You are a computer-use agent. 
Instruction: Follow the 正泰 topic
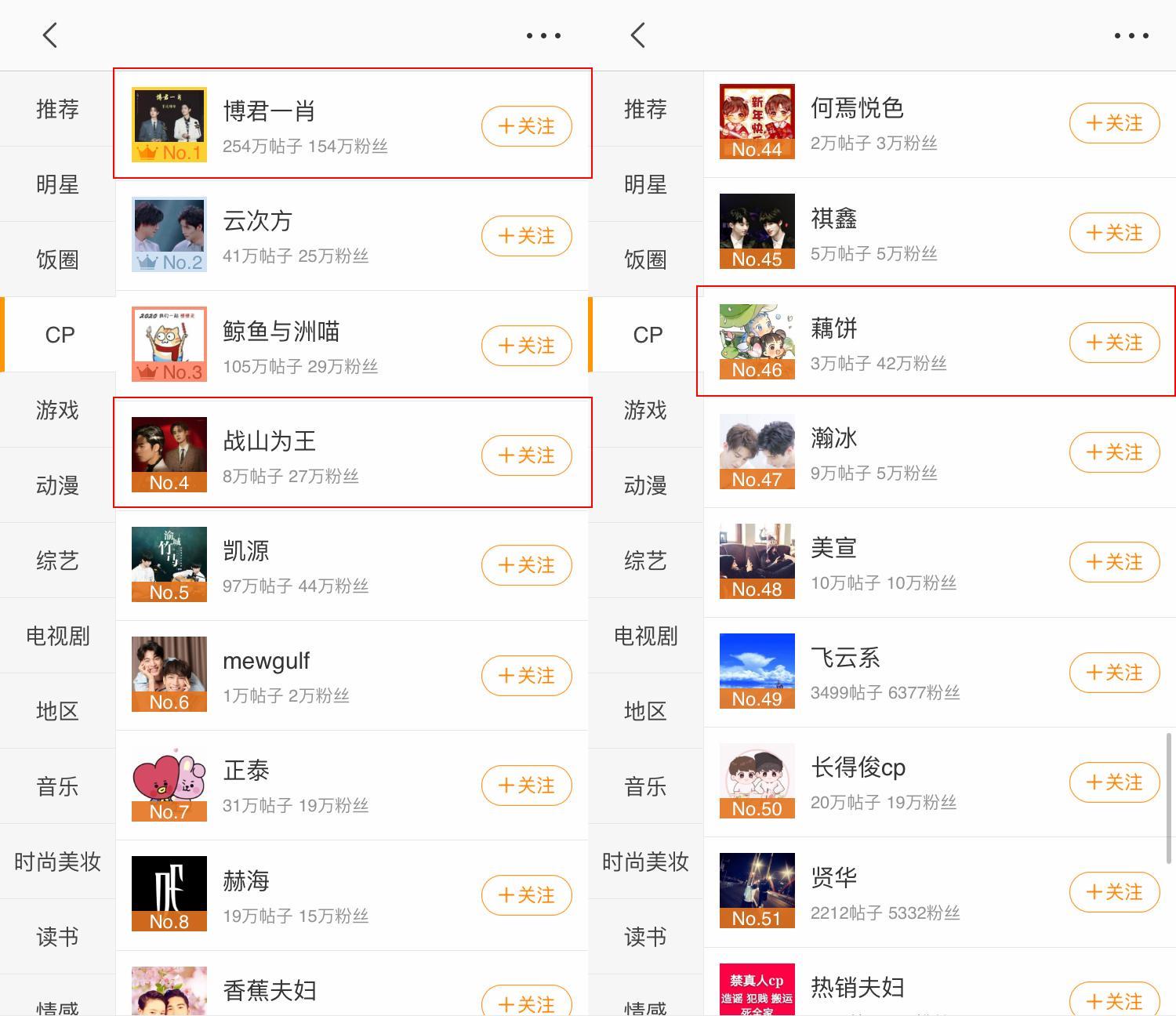click(526, 785)
